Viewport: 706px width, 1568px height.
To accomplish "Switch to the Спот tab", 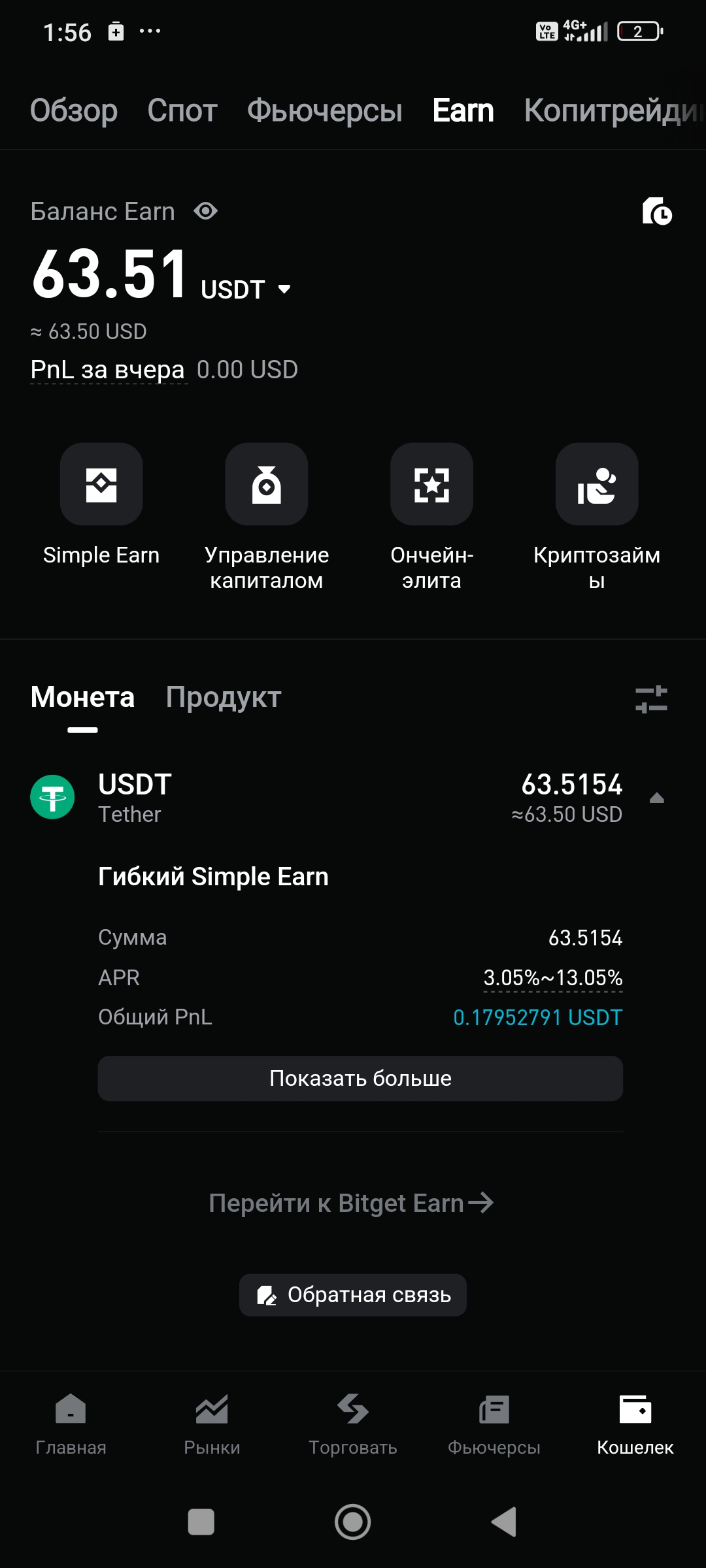I will coord(182,110).
